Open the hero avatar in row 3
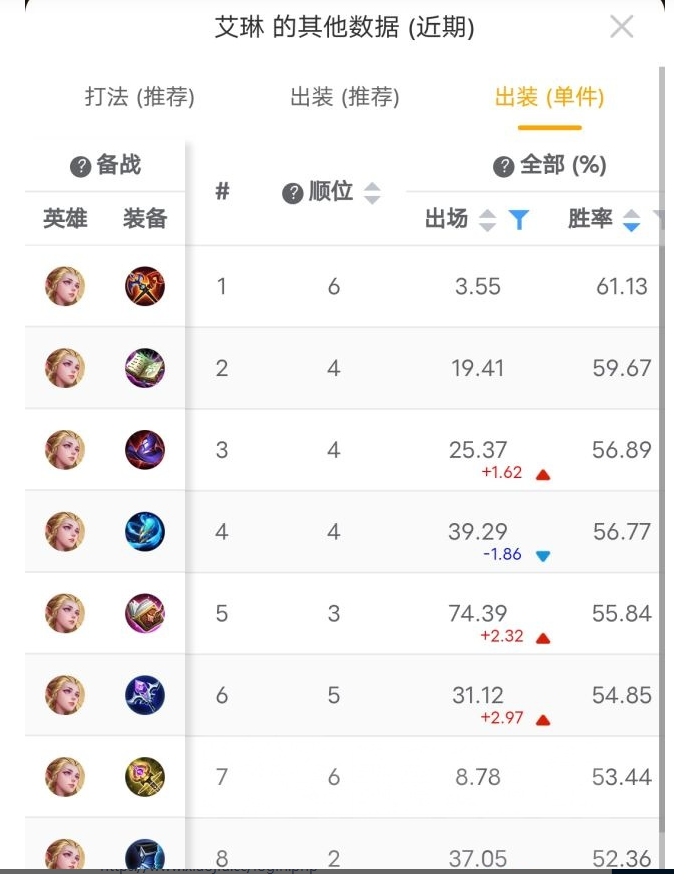The image size is (674, 874). 65,450
